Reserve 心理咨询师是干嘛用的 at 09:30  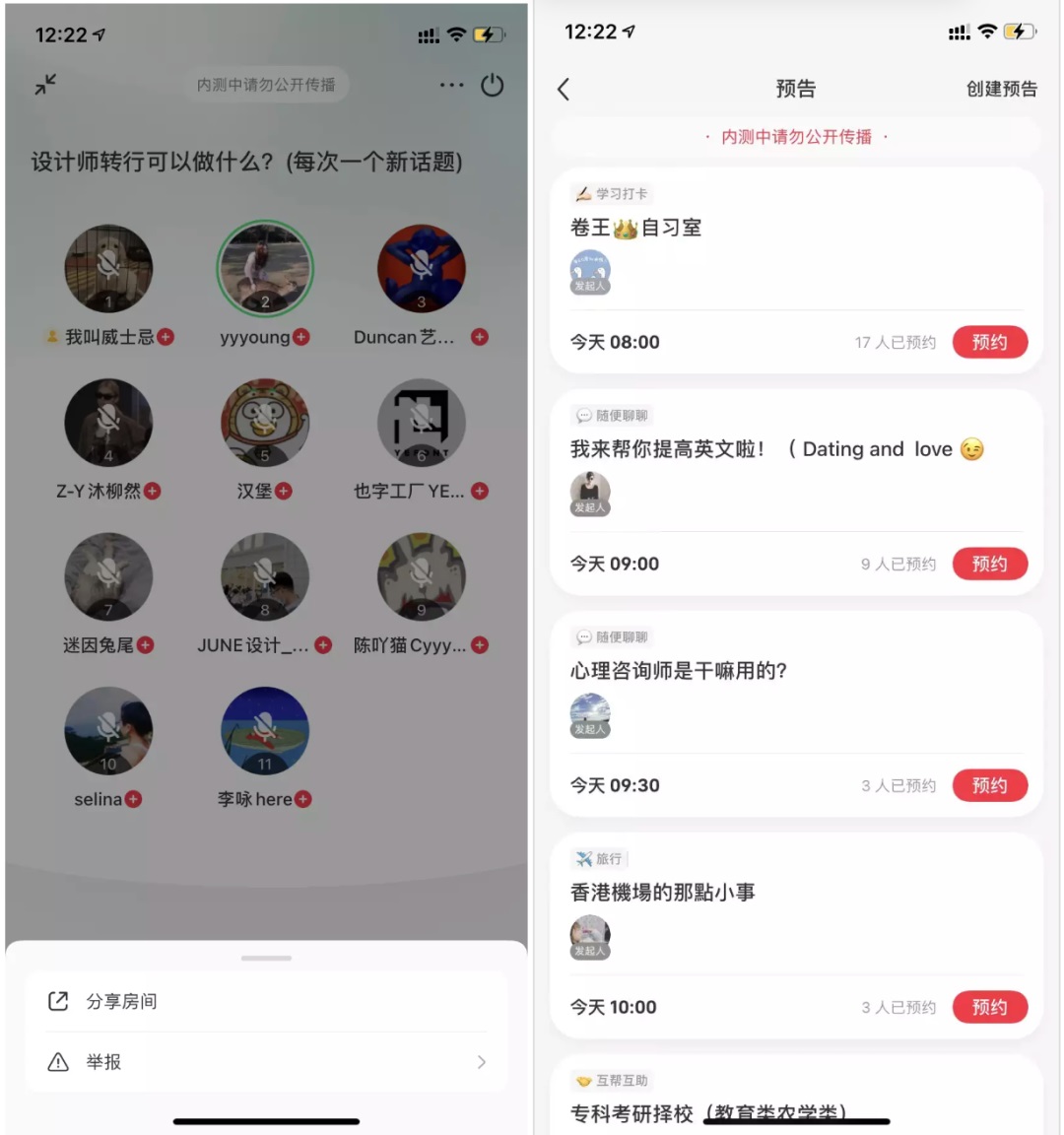989,785
